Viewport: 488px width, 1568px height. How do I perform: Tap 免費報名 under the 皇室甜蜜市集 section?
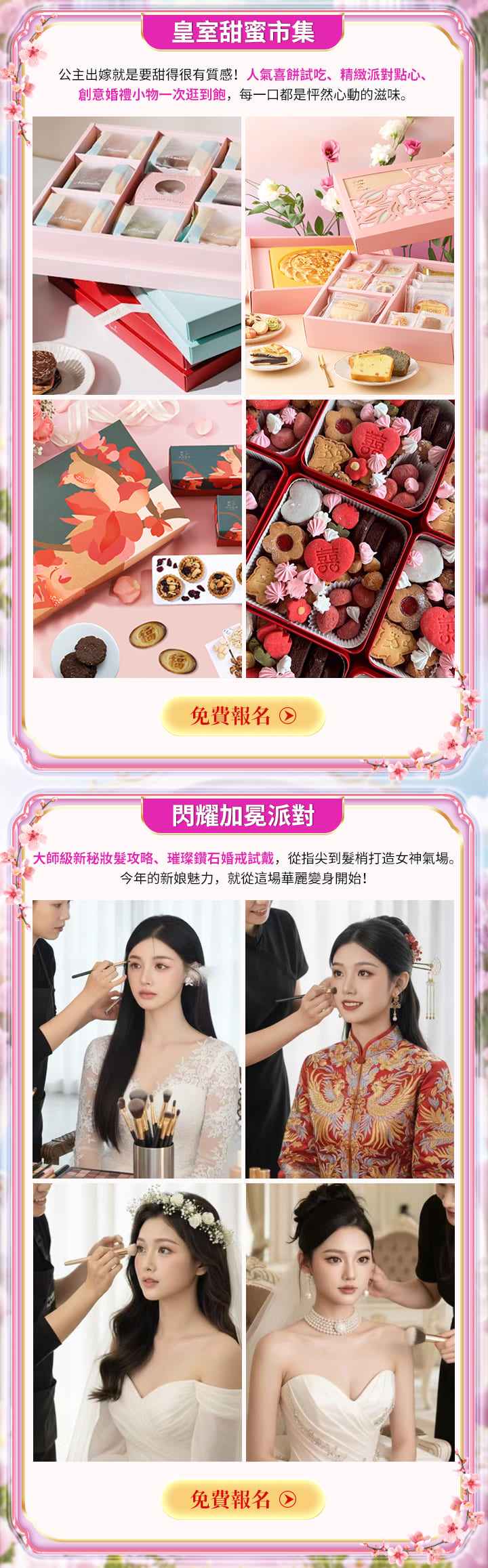tap(243, 716)
